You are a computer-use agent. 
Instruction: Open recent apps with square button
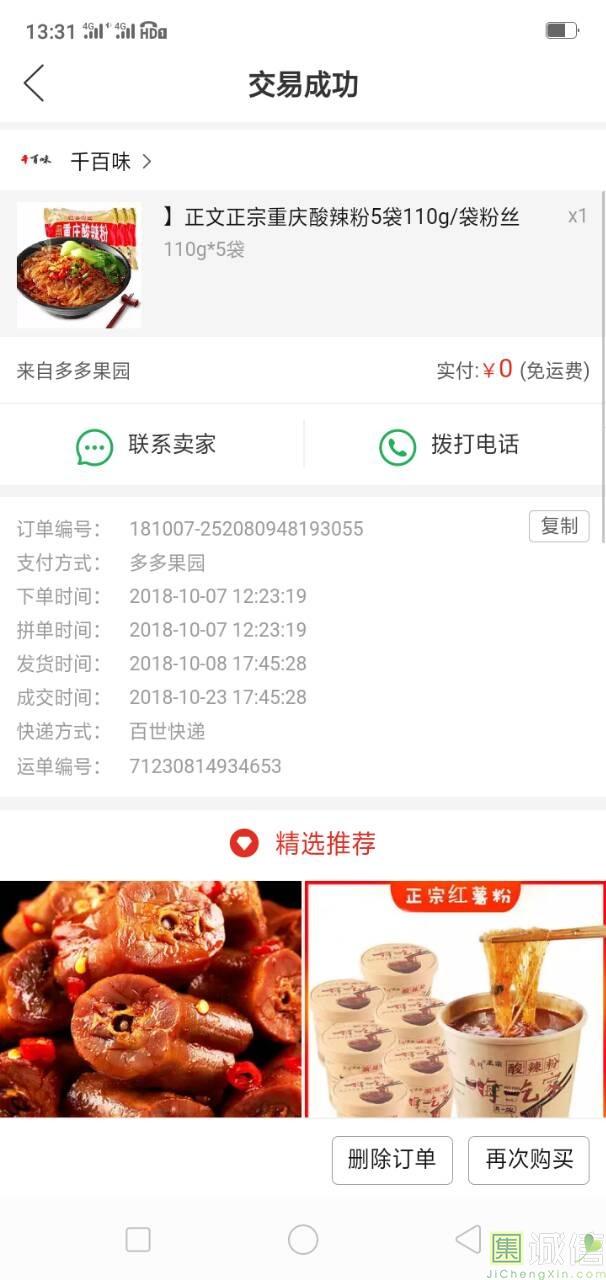tap(138, 1240)
